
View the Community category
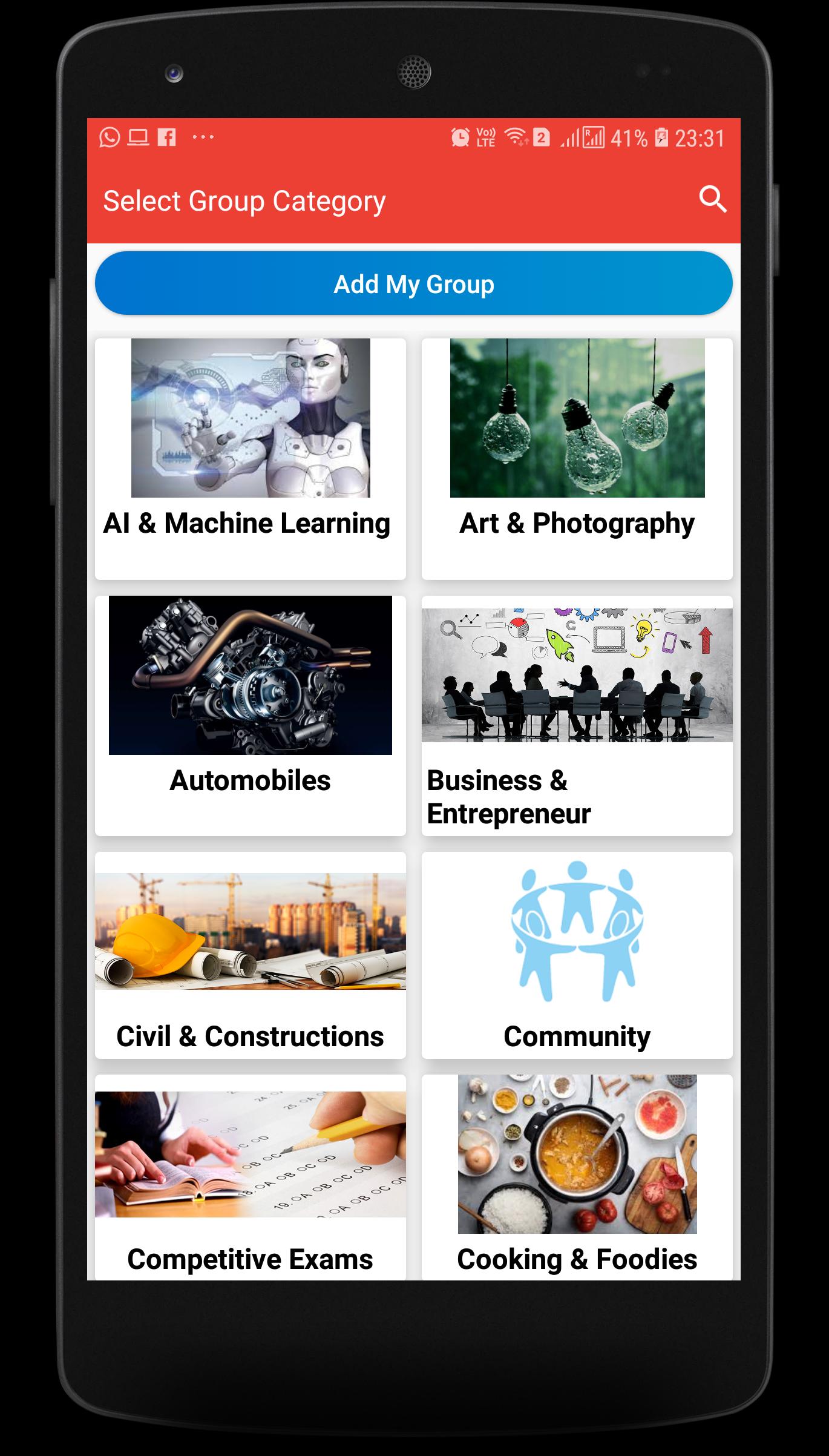coord(577,955)
